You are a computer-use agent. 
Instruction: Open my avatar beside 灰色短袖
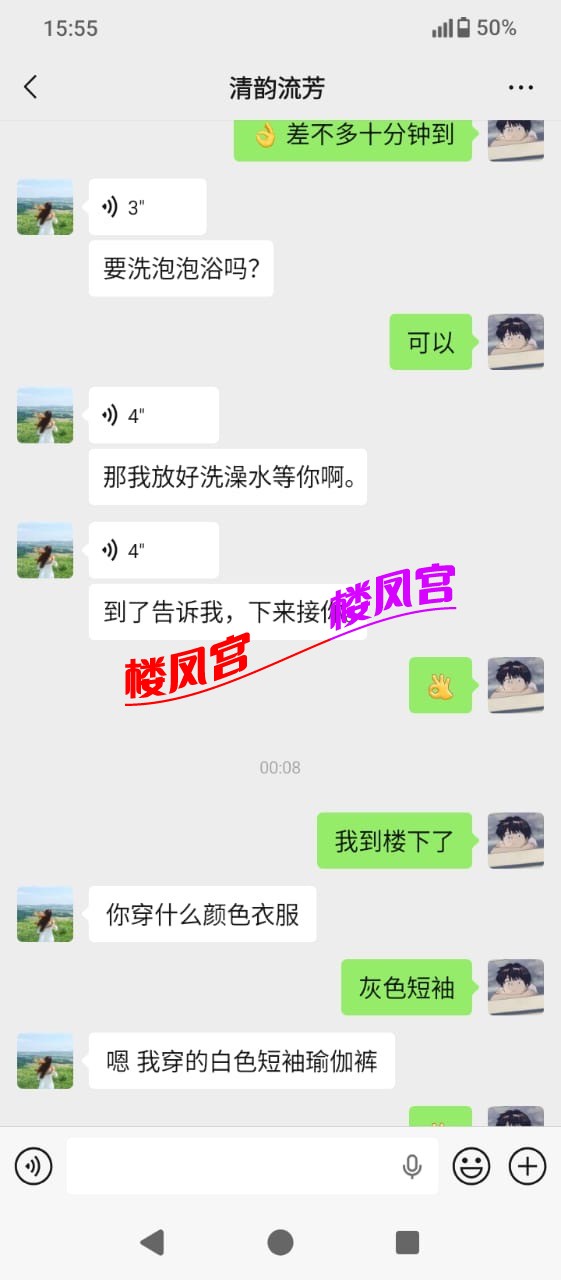[516, 988]
